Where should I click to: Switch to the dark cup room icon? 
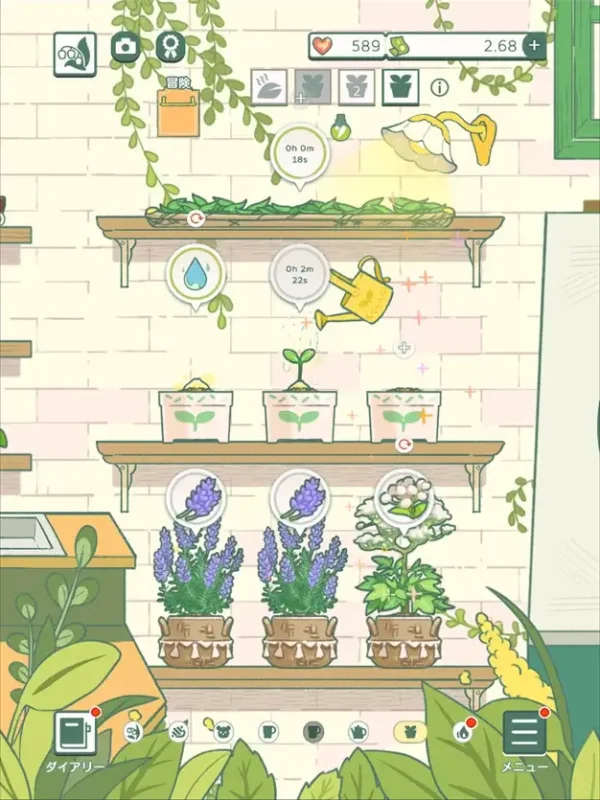pos(314,732)
